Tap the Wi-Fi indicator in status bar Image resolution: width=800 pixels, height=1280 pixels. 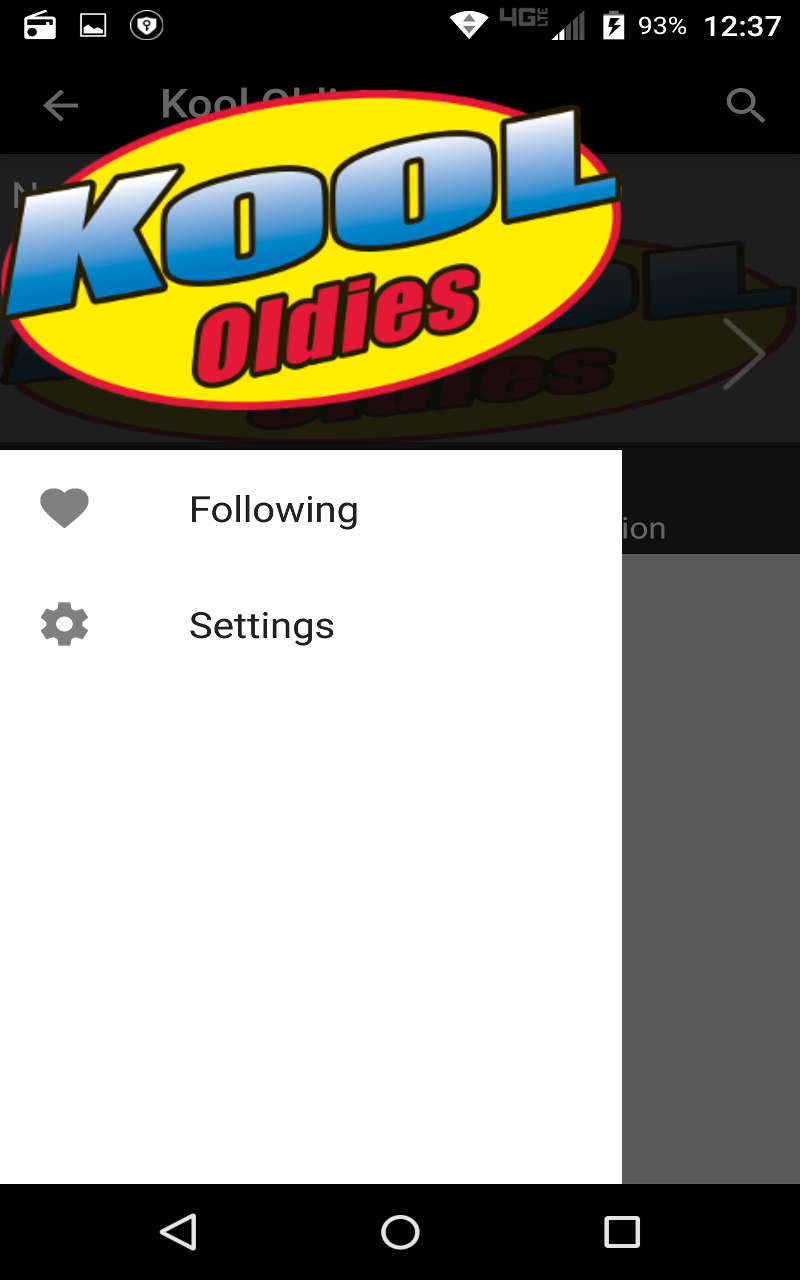point(469,25)
